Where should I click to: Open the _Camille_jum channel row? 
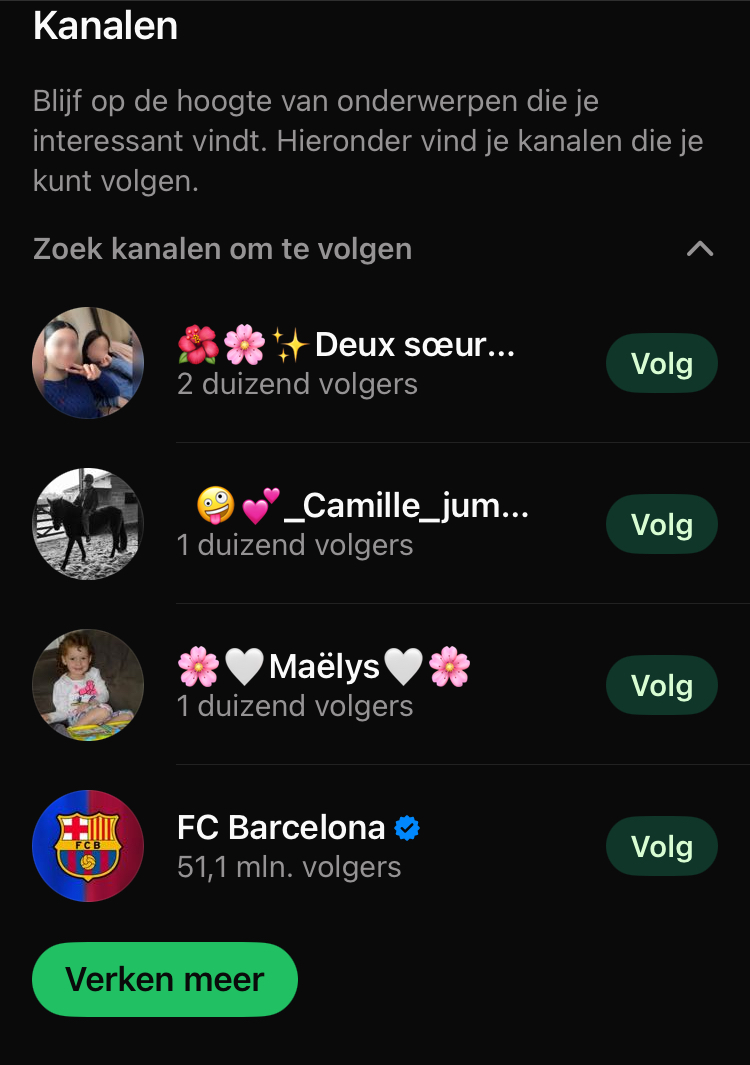pyautogui.click(x=350, y=524)
